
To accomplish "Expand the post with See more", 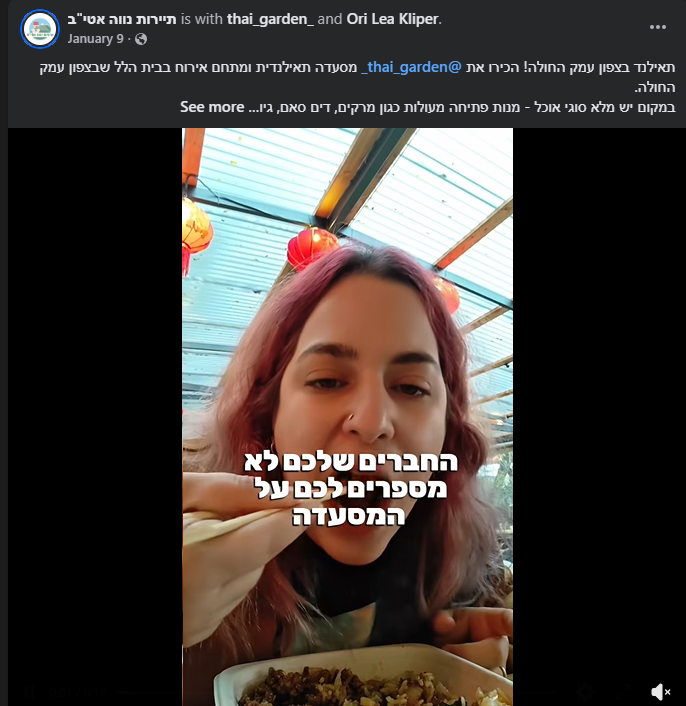I will (212, 107).
